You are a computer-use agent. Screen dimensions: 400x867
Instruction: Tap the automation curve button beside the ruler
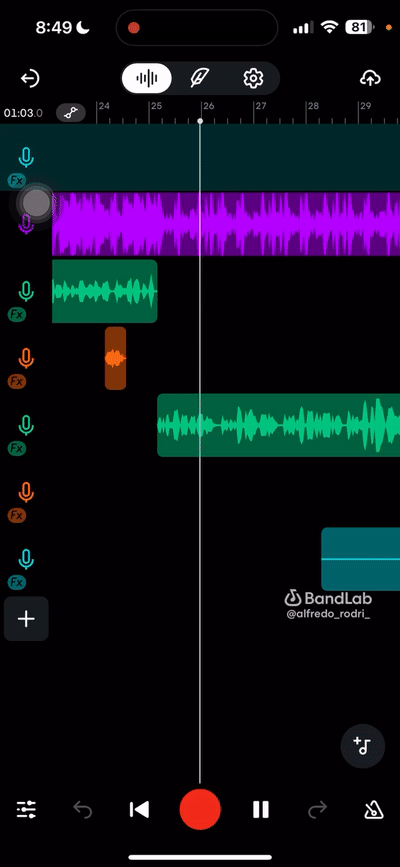coord(71,113)
